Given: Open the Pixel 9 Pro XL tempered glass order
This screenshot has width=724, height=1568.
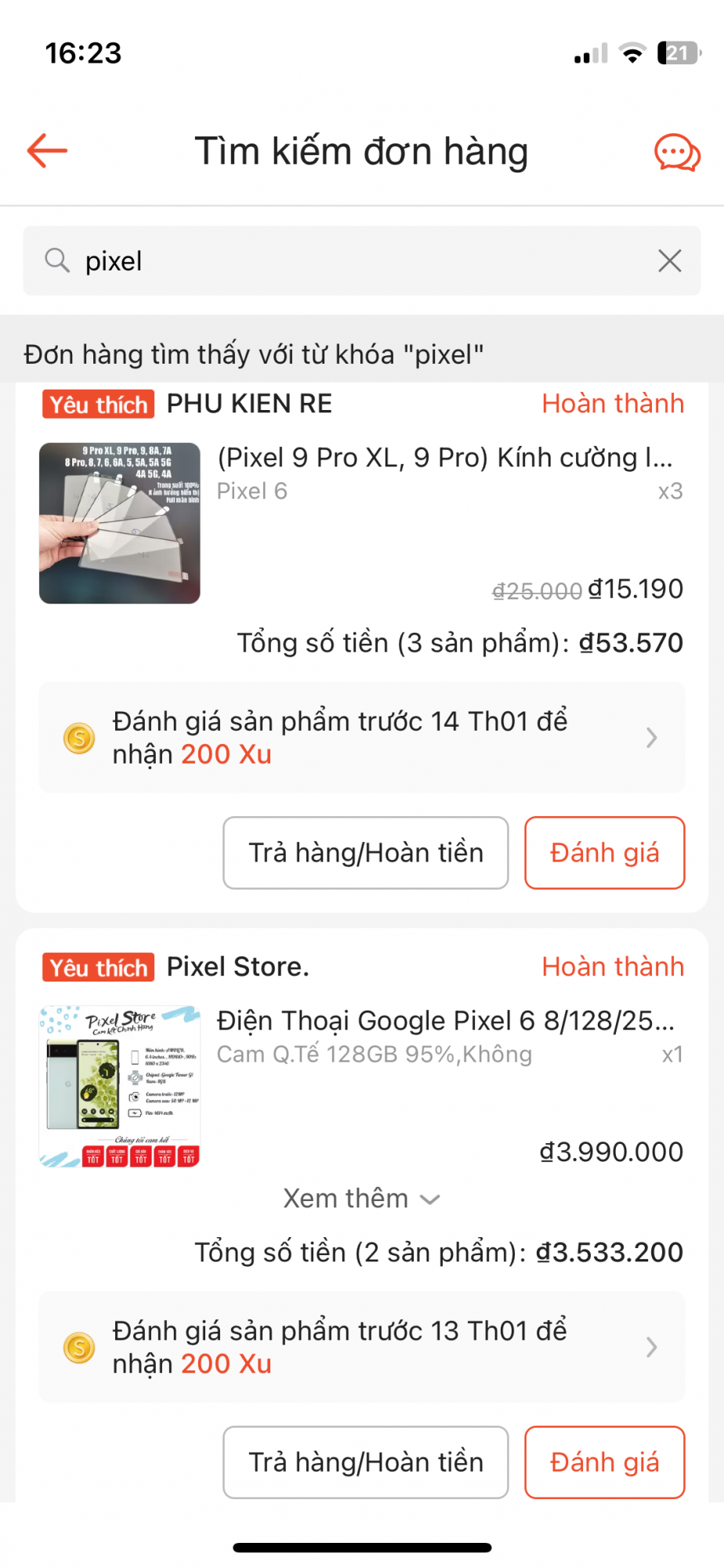Looking at the screenshot, I should (443, 458).
